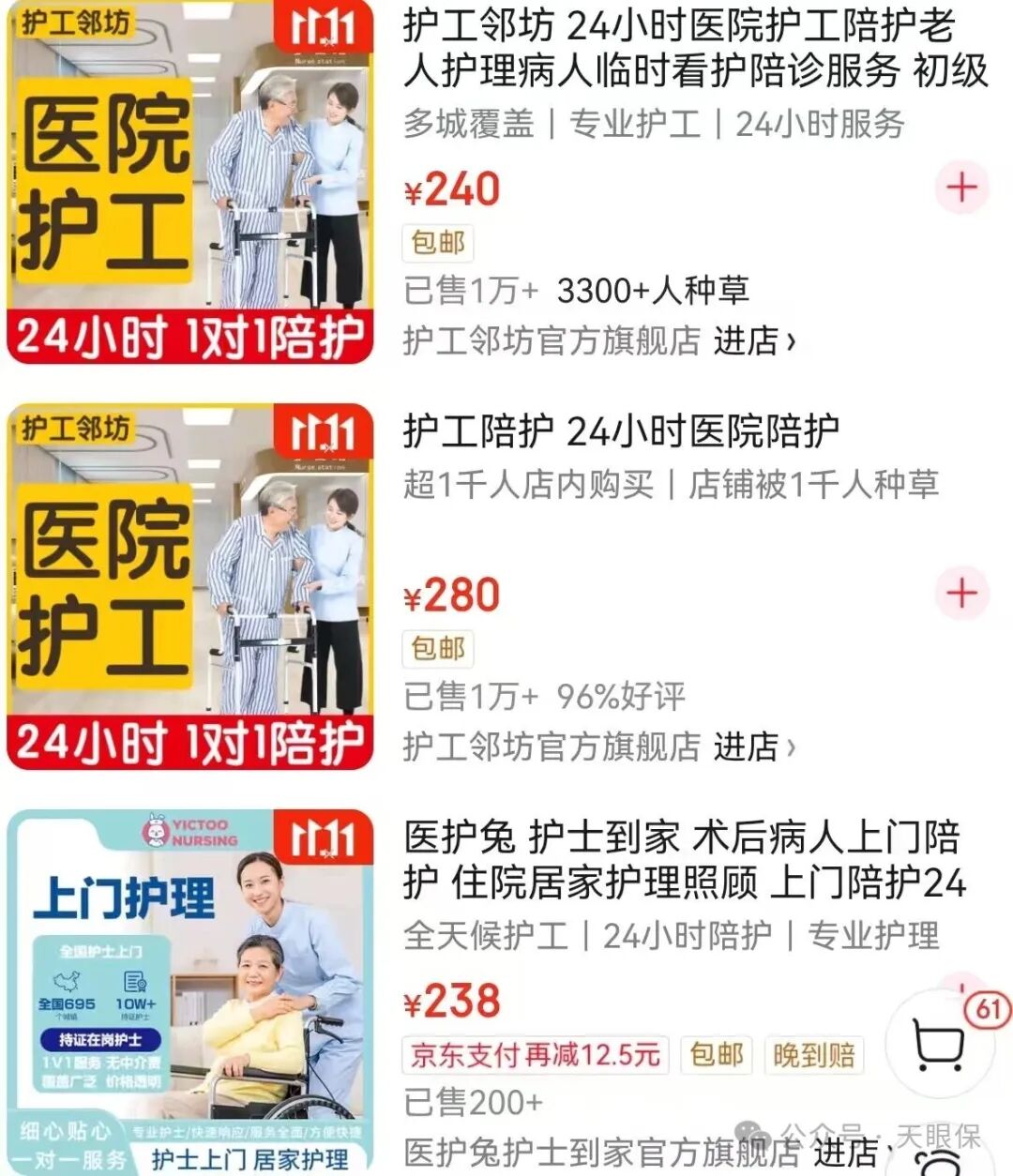Tap the 京东支付再减12.5元 discount tag

point(535,1056)
